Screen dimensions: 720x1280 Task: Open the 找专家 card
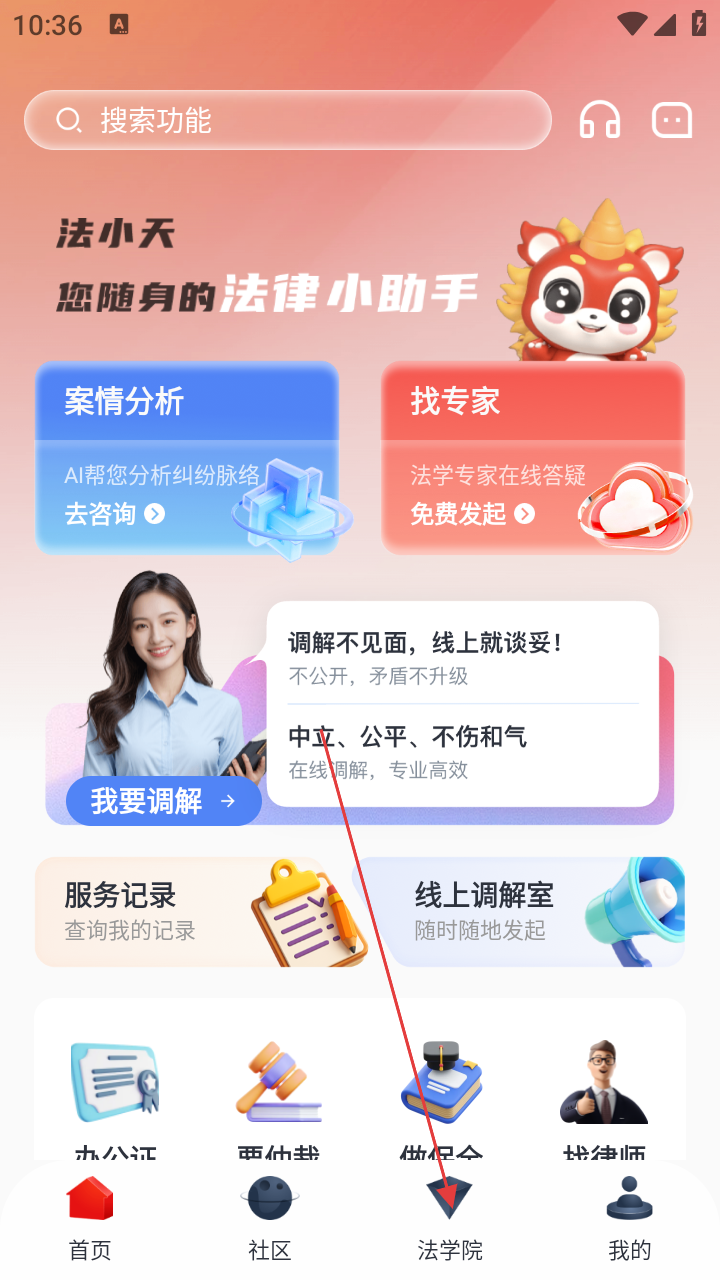point(533,458)
